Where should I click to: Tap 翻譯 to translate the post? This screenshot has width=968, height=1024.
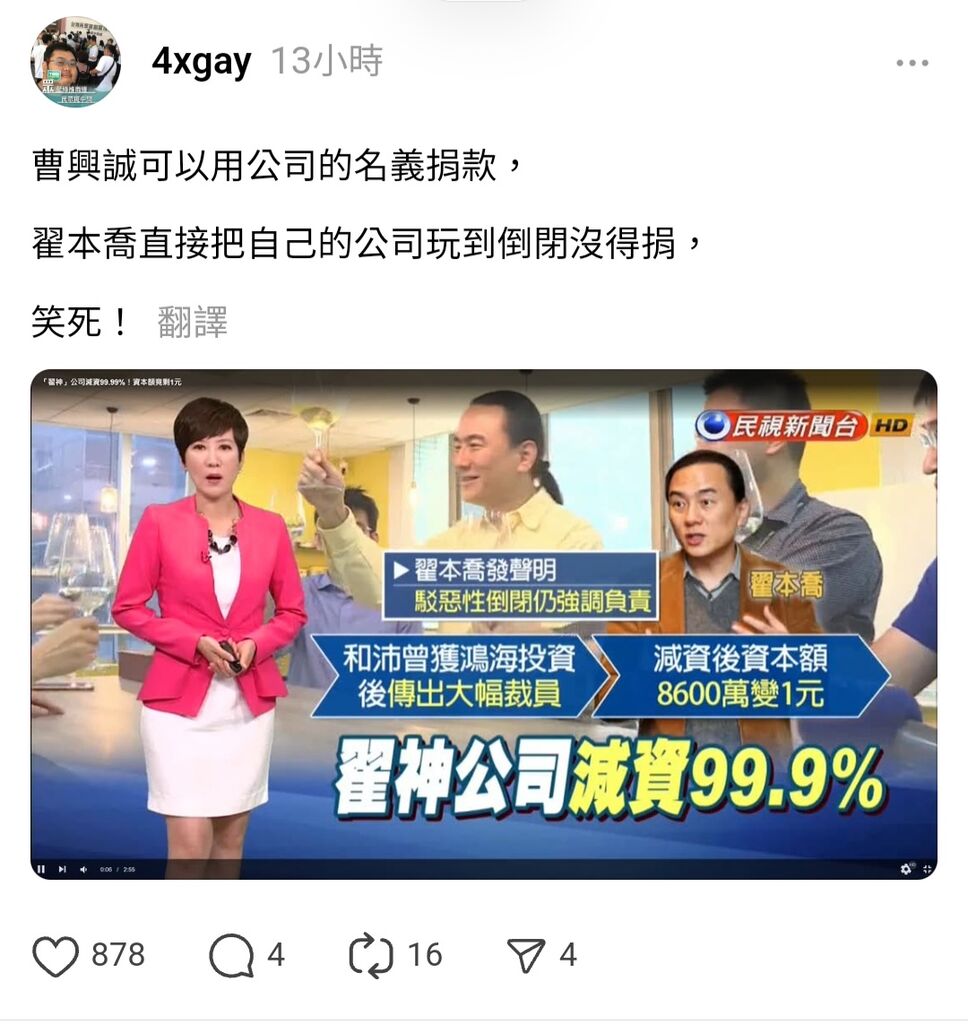(x=192, y=323)
